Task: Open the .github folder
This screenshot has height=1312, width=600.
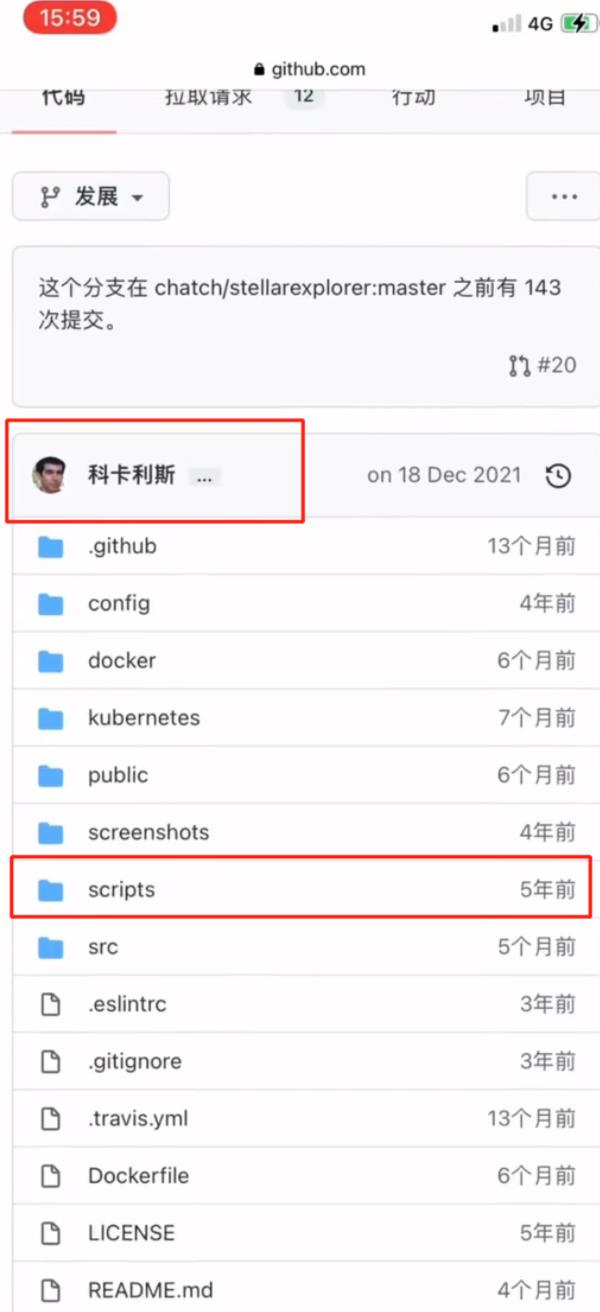Action: [x=122, y=546]
